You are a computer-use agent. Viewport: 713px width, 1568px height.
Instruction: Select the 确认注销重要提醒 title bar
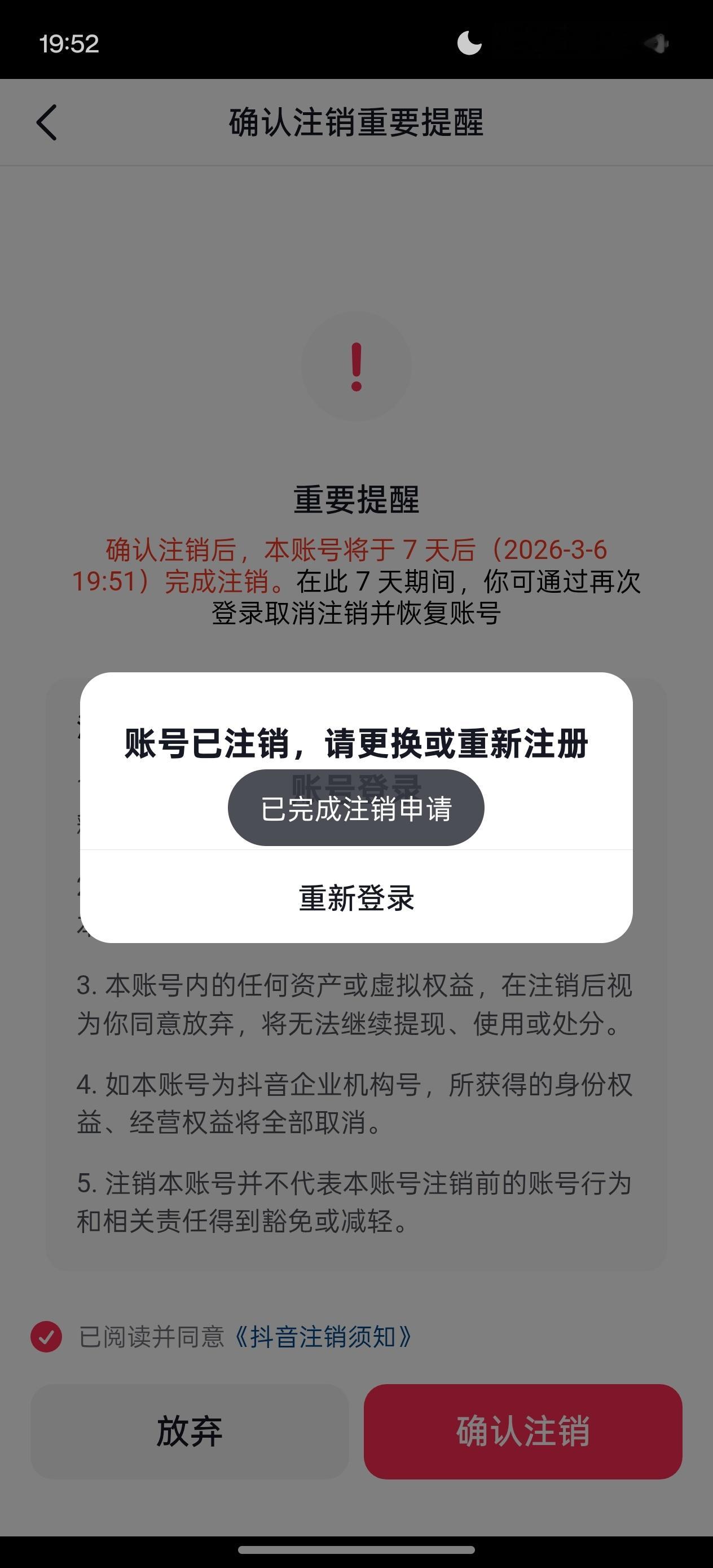coord(356,122)
